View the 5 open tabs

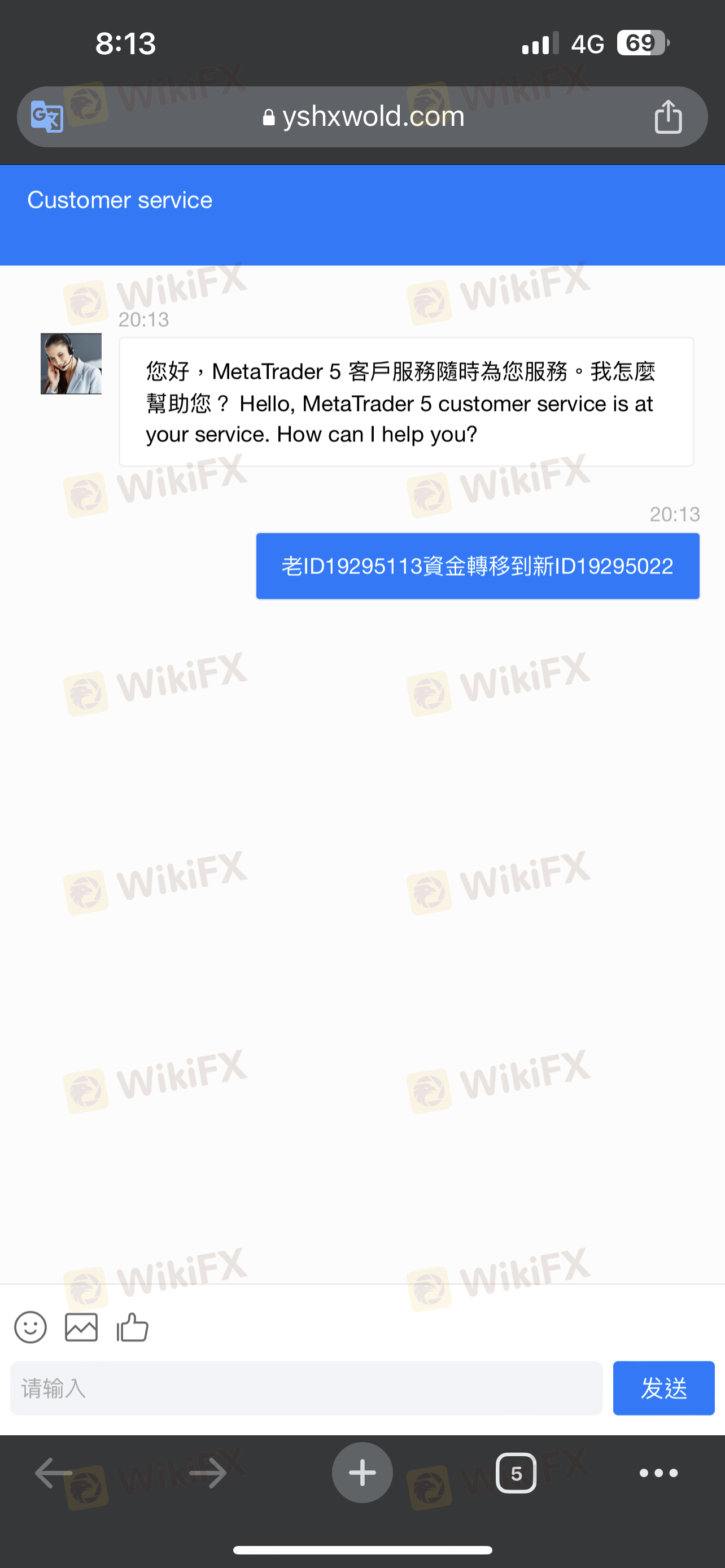(x=516, y=1473)
